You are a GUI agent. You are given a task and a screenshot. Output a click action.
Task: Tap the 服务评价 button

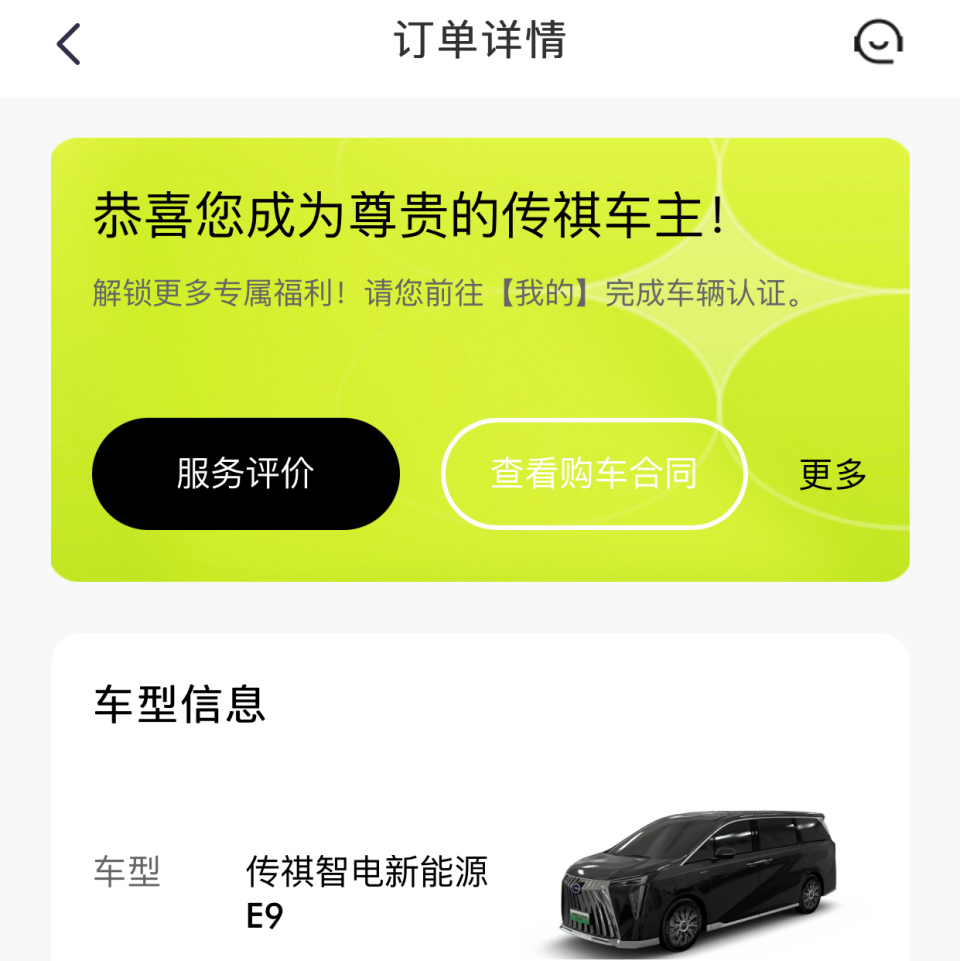tap(246, 474)
